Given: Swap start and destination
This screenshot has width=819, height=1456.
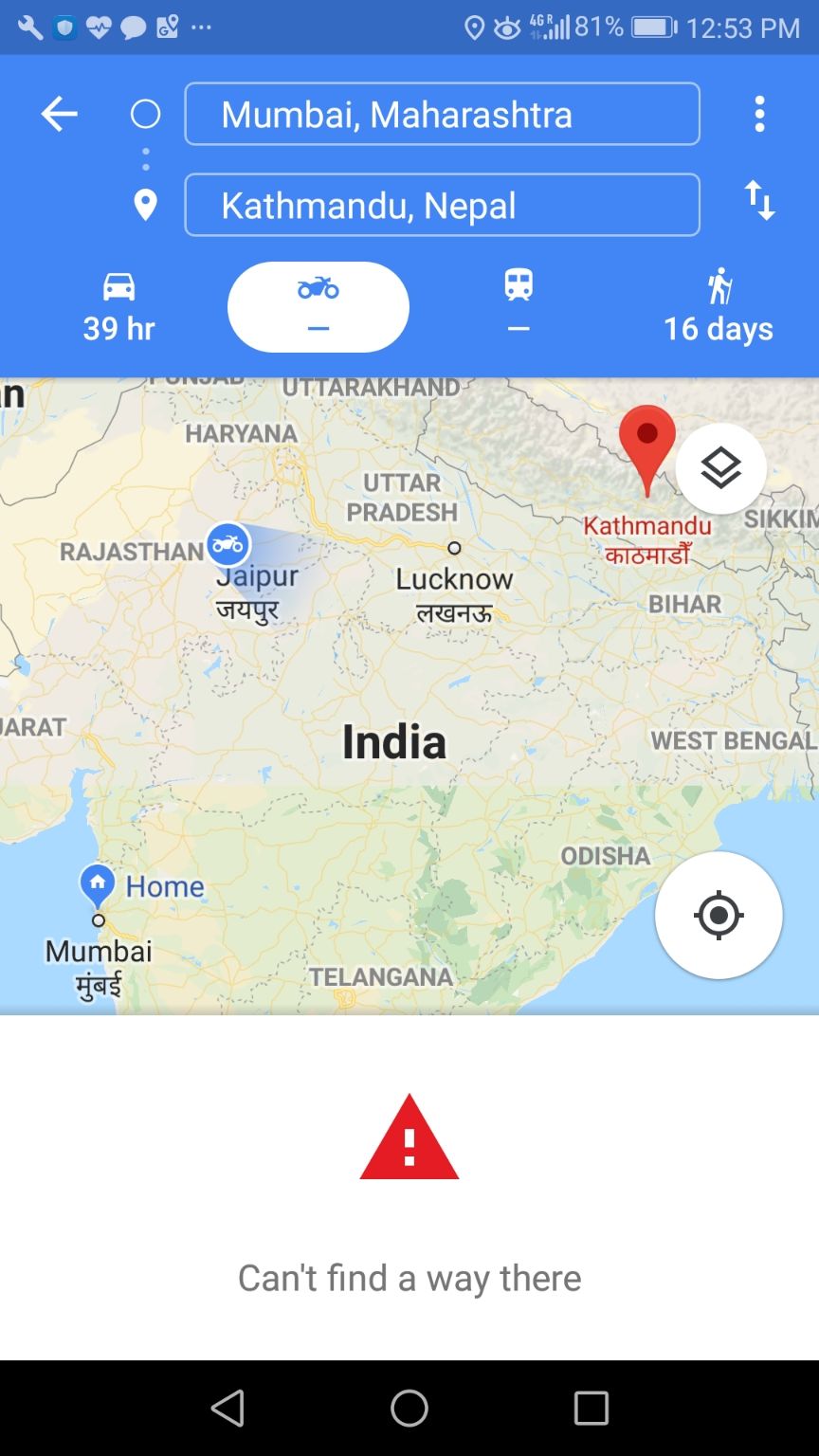Looking at the screenshot, I should [x=759, y=201].
